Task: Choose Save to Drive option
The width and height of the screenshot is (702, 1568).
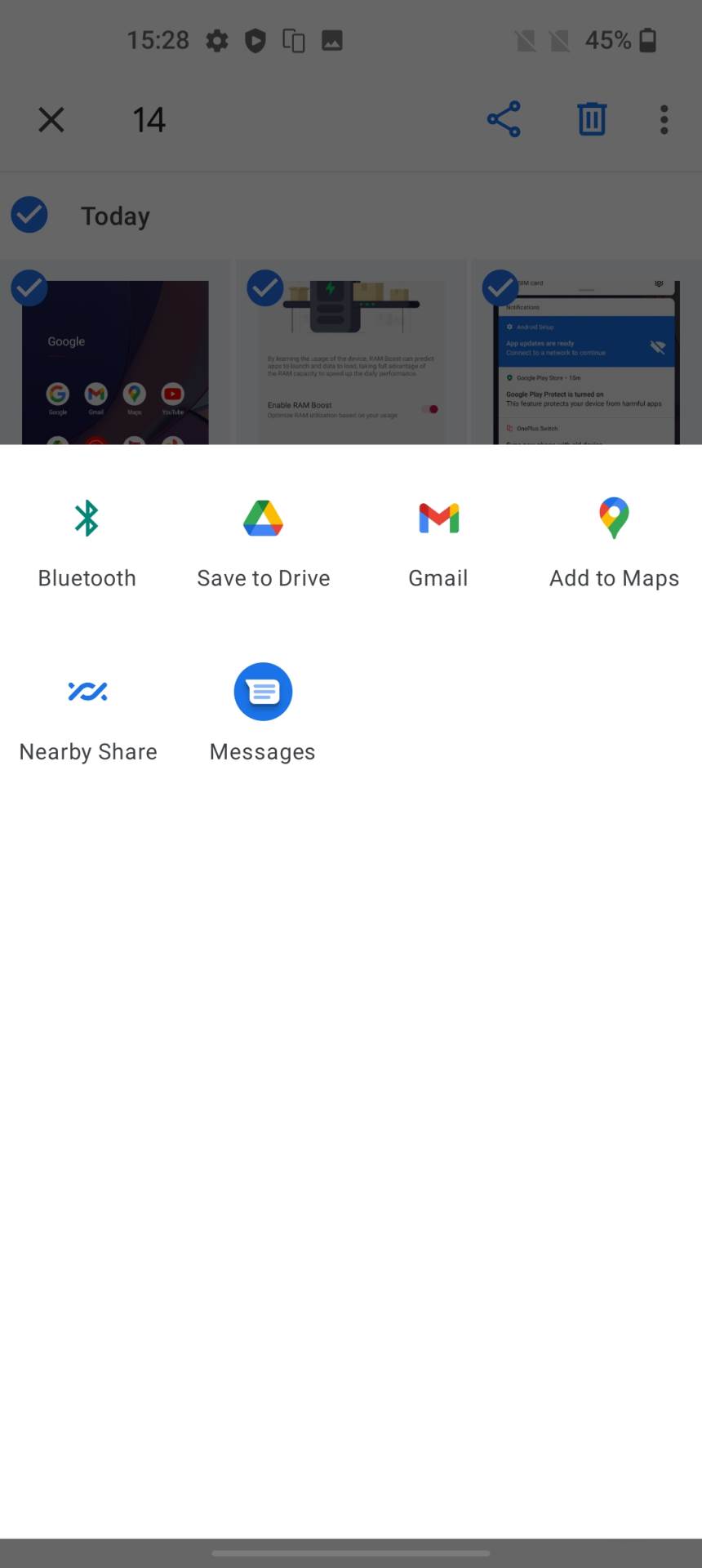Action: point(263,539)
